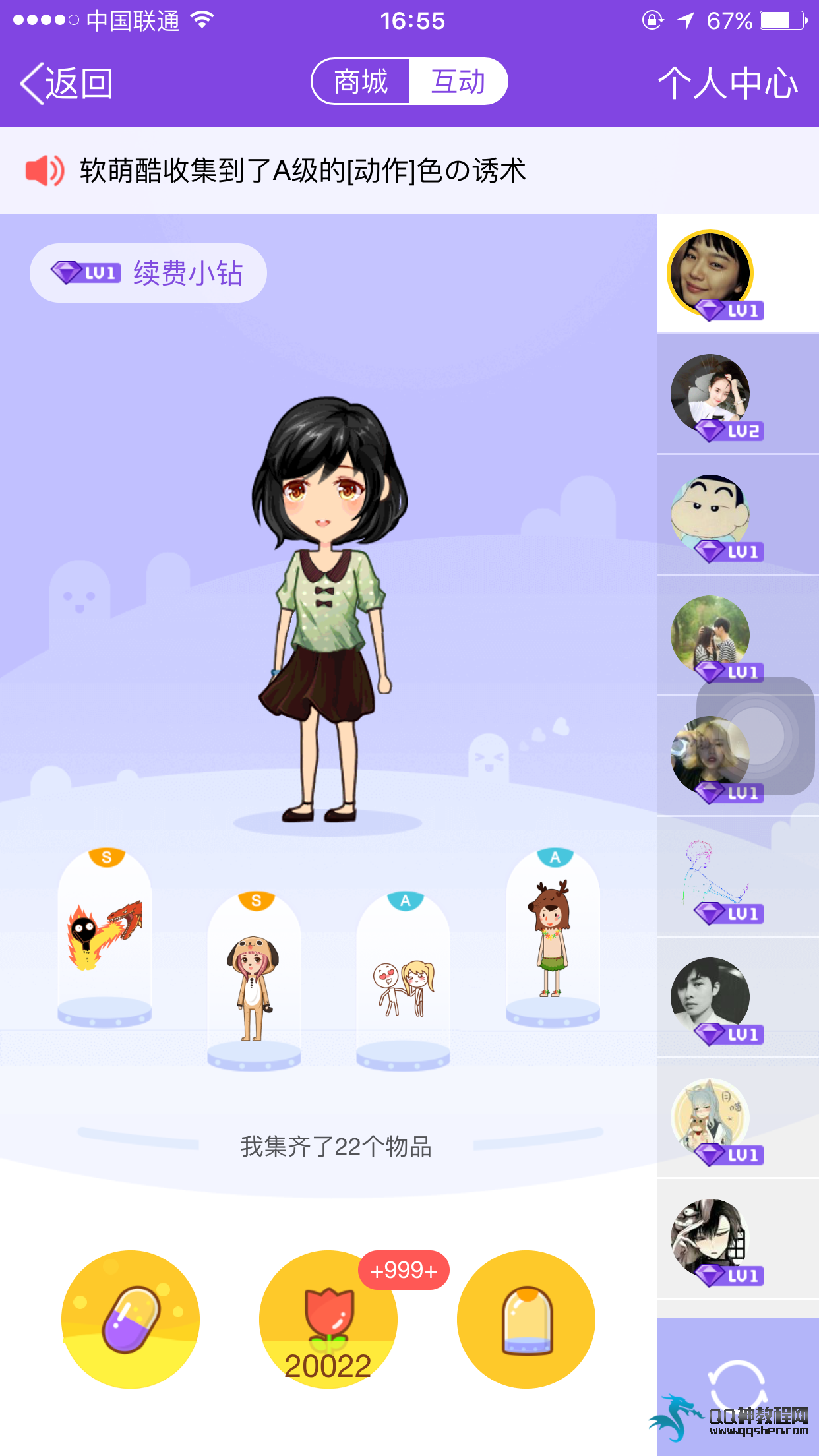Select the black-and-white man photo avatar
The height and width of the screenshot is (1456, 819).
(x=711, y=996)
